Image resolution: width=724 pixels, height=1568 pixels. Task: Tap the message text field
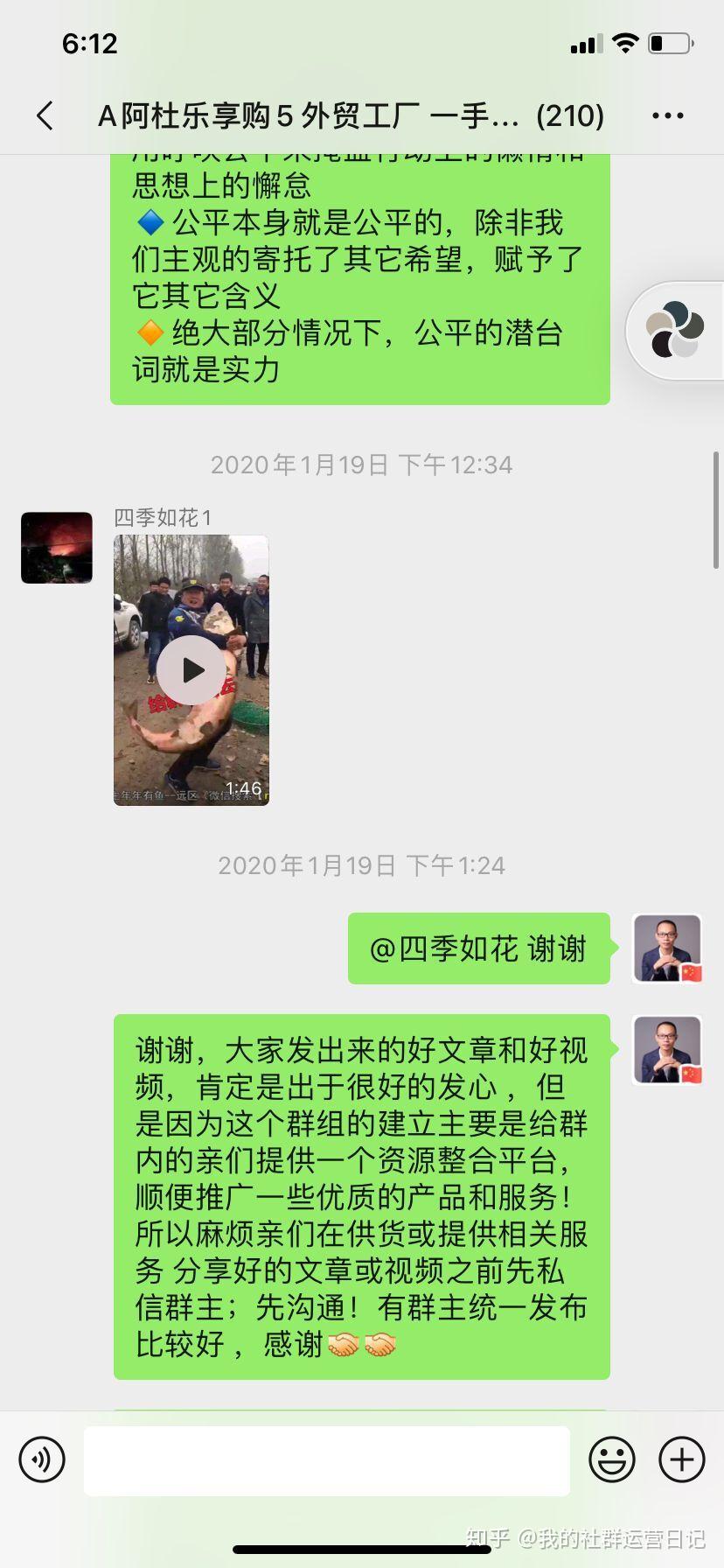[327, 1460]
